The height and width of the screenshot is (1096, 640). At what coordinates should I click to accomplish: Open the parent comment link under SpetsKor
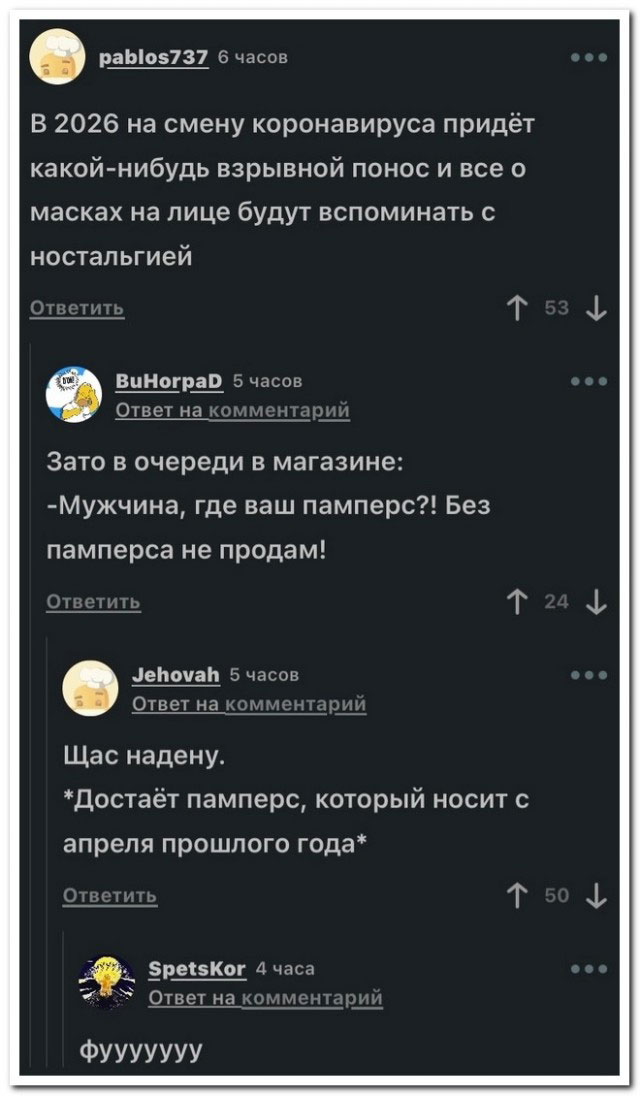tap(264, 997)
